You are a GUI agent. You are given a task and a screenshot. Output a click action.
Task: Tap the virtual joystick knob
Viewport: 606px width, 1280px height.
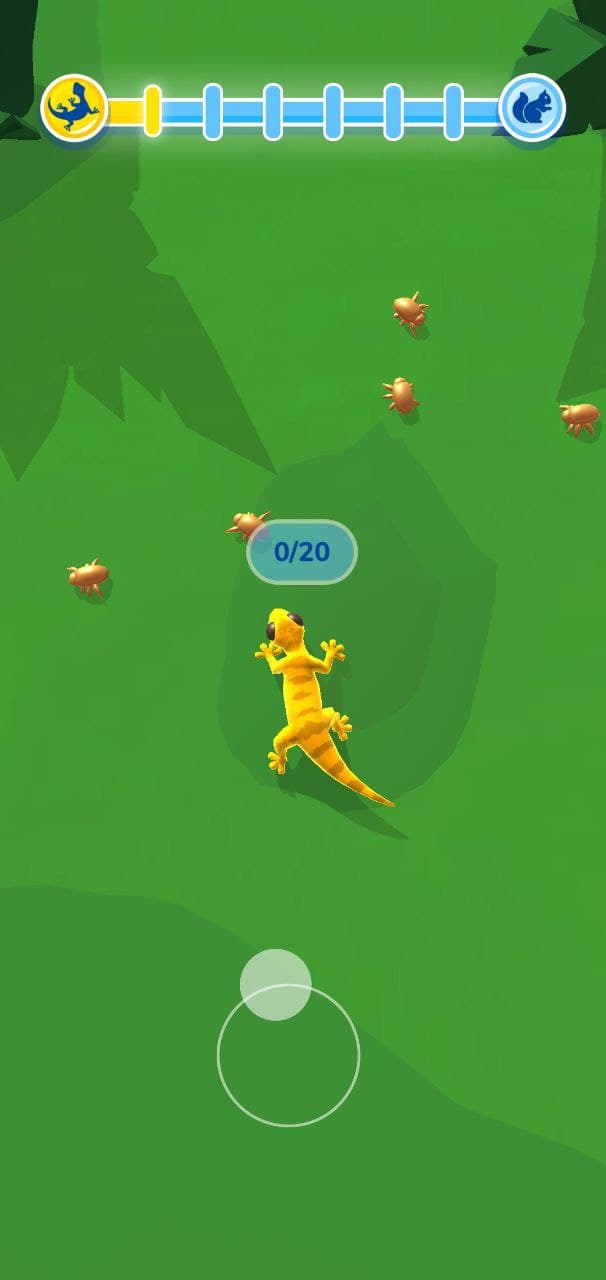tap(275, 985)
